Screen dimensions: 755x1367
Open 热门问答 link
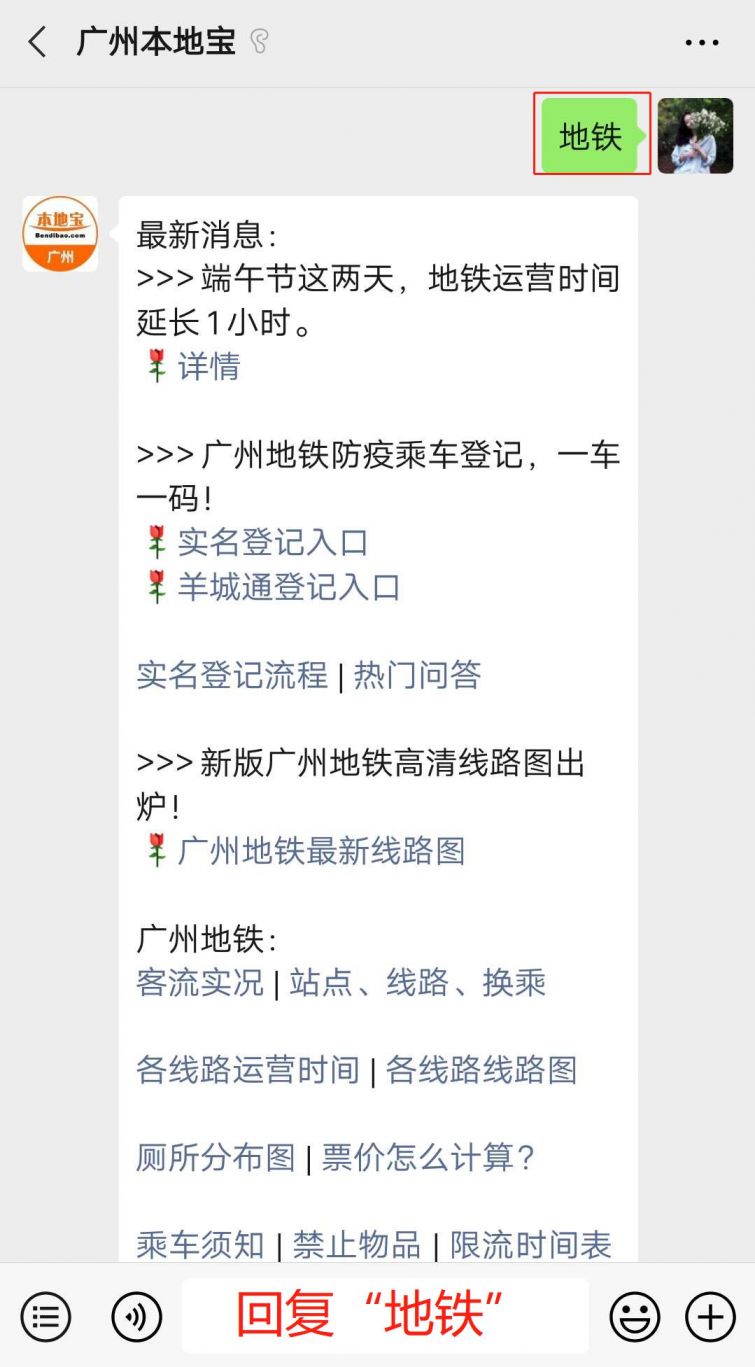click(417, 675)
